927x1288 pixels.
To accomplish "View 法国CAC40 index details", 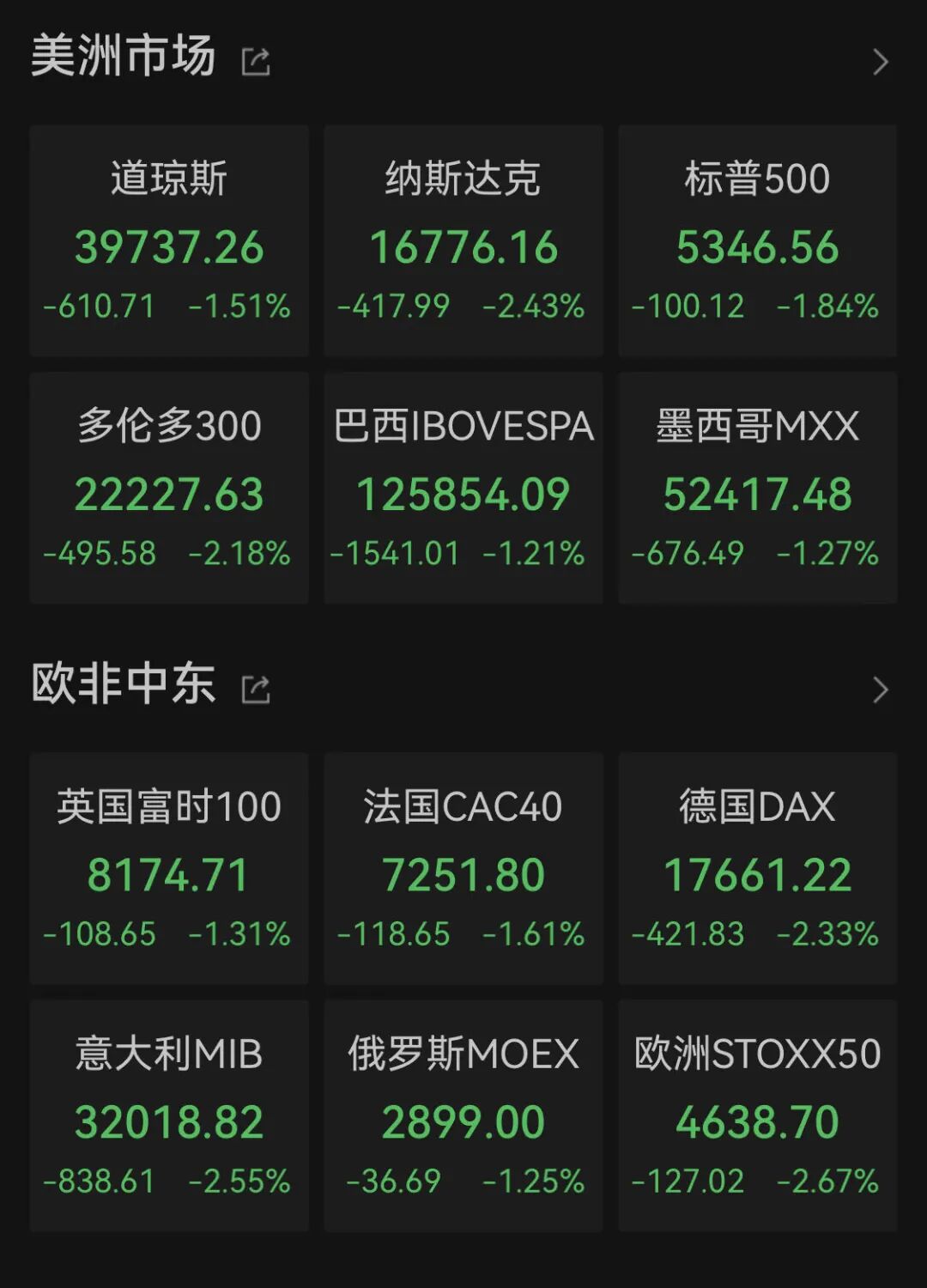I will tap(463, 868).
